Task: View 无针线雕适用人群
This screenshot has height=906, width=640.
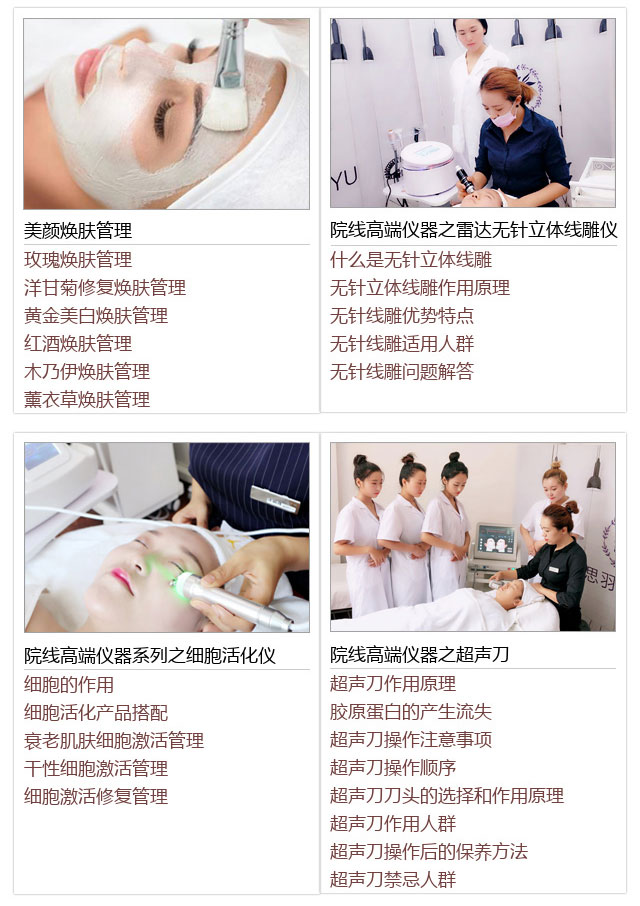Action: pos(402,344)
